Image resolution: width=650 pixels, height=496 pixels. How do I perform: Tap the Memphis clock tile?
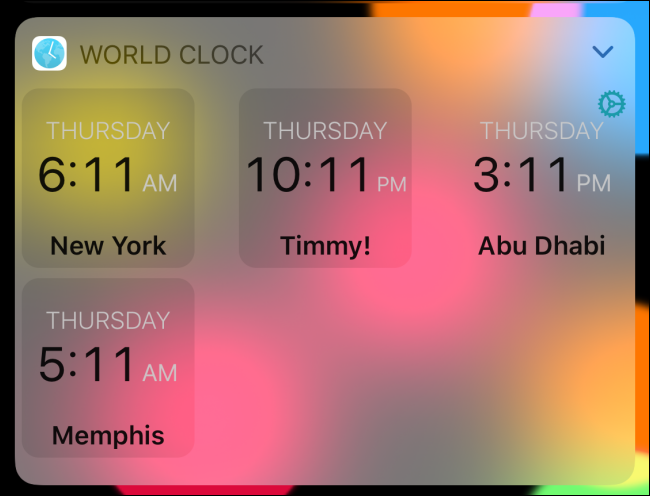pos(108,368)
